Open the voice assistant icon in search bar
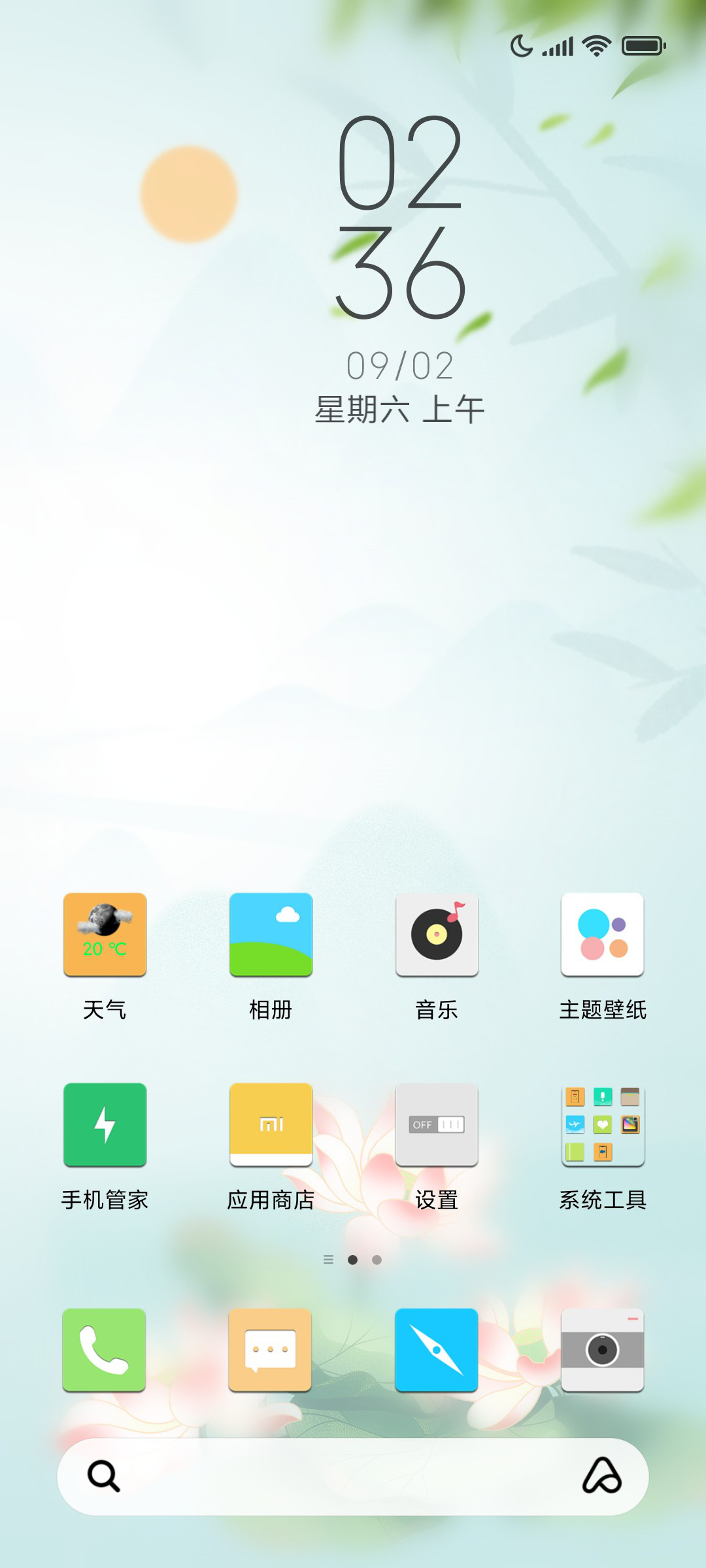The width and height of the screenshot is (706, 1568). pyautogui.click(x=602, y=1476)
